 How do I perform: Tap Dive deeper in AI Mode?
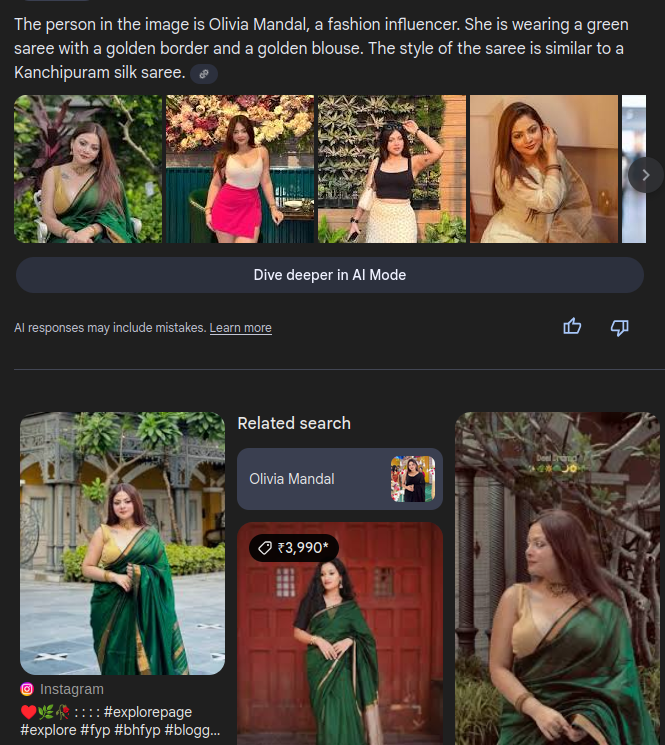point(330,275)
